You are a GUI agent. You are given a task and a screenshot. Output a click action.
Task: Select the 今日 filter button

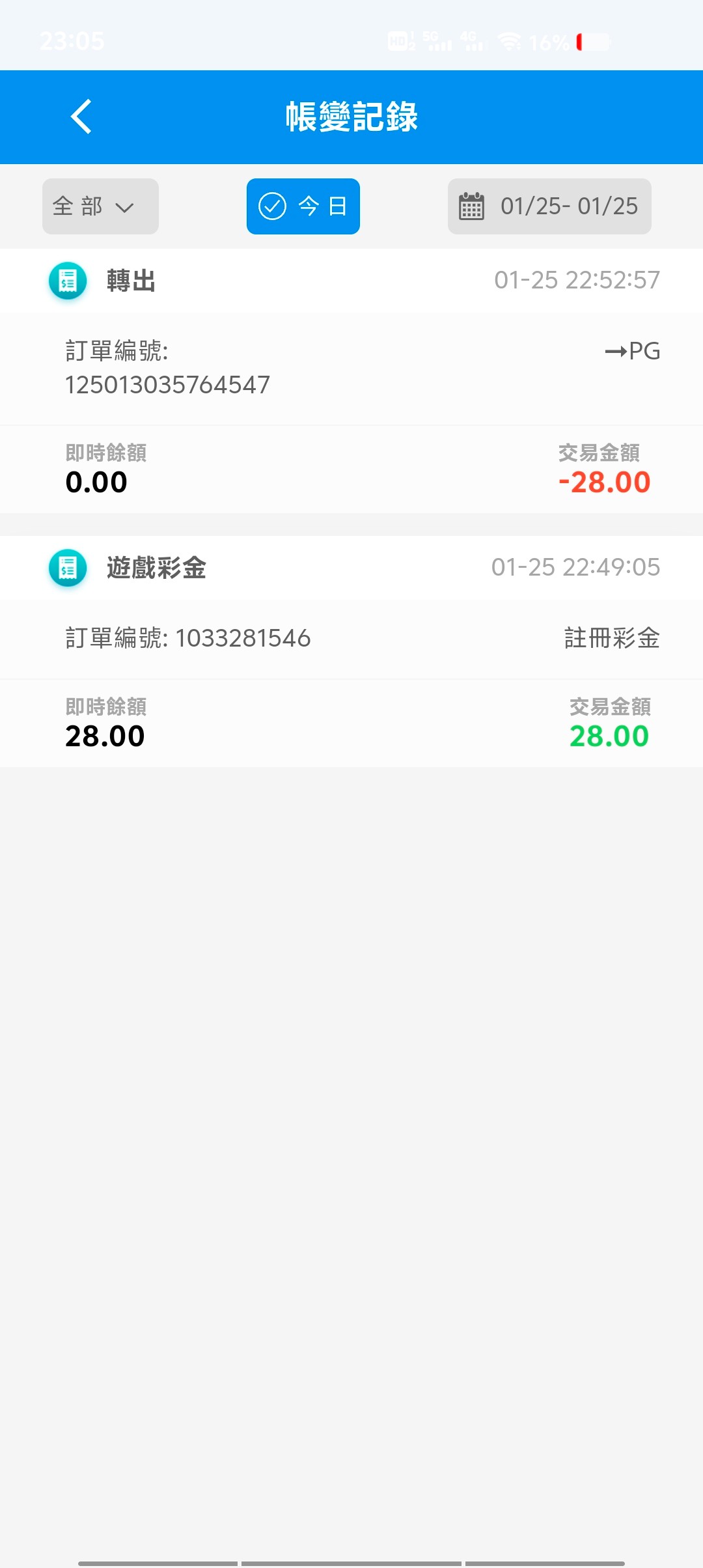[303, 206]
